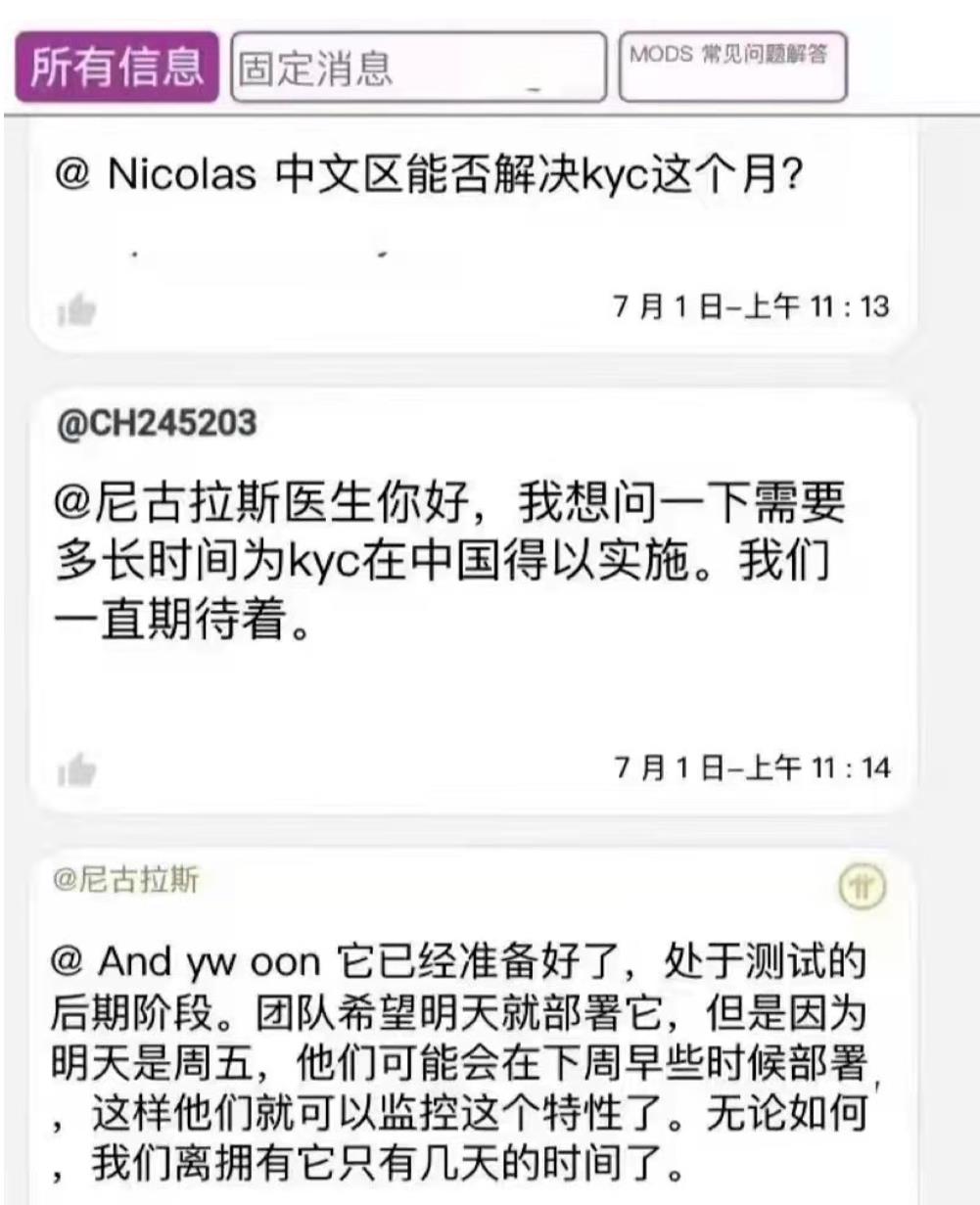This screenshot has width=980, height=1205.
Task: Open MODS 常见问题解答 tab
Action: pos(732,67)
